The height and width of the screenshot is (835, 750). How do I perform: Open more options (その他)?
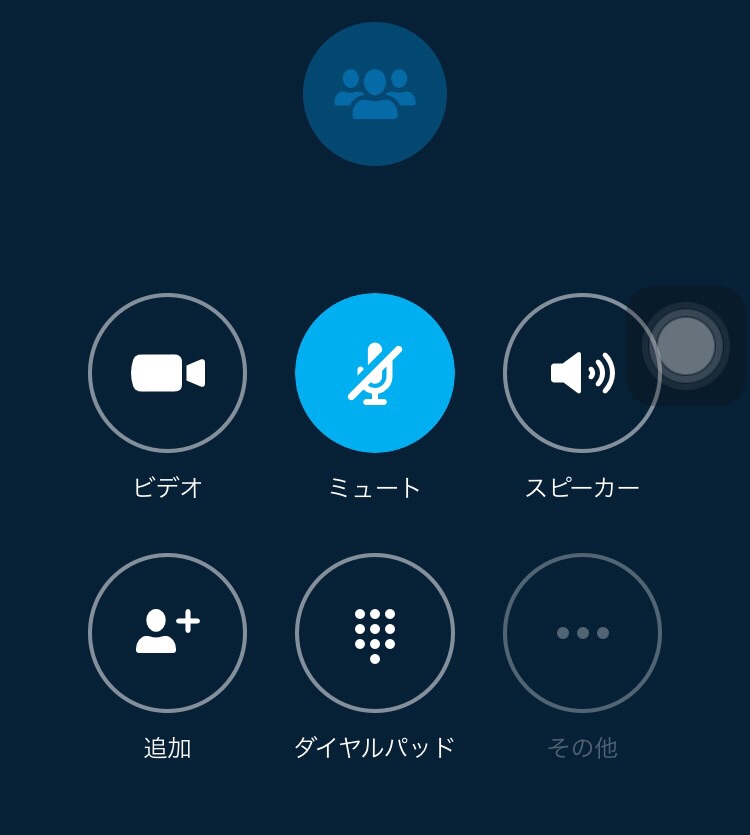581,633
